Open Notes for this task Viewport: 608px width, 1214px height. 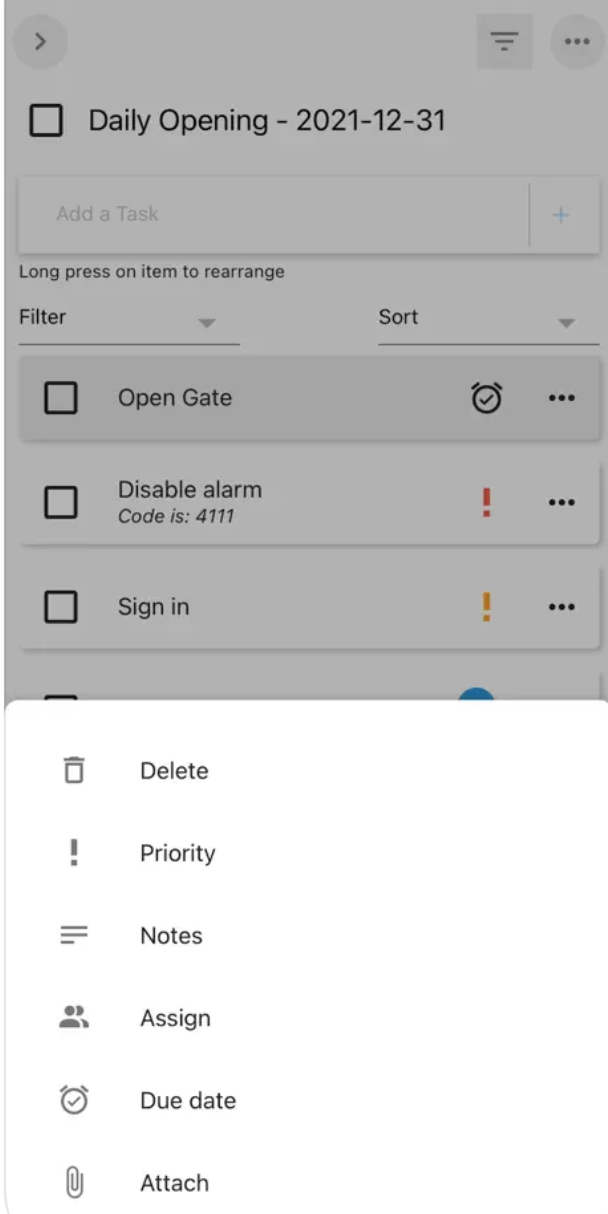(171, 936)
